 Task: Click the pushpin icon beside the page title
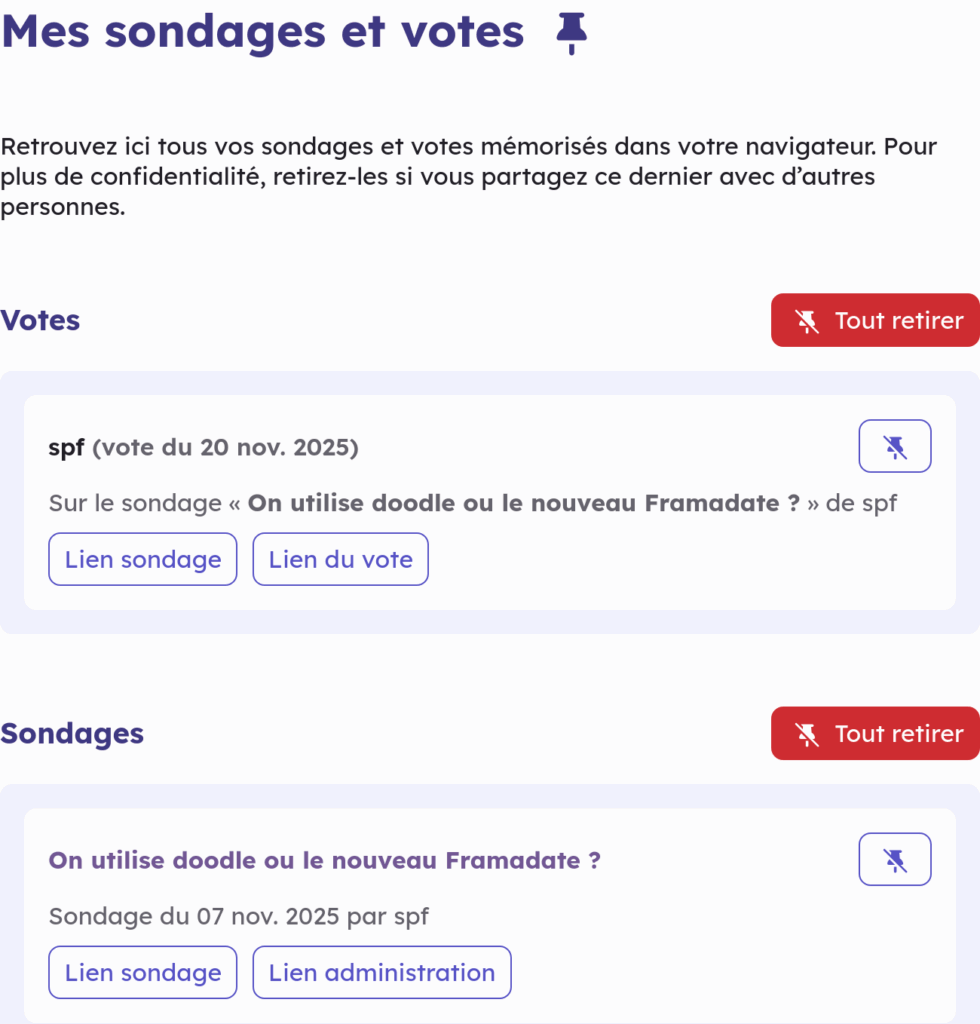(x=571, y=32)
